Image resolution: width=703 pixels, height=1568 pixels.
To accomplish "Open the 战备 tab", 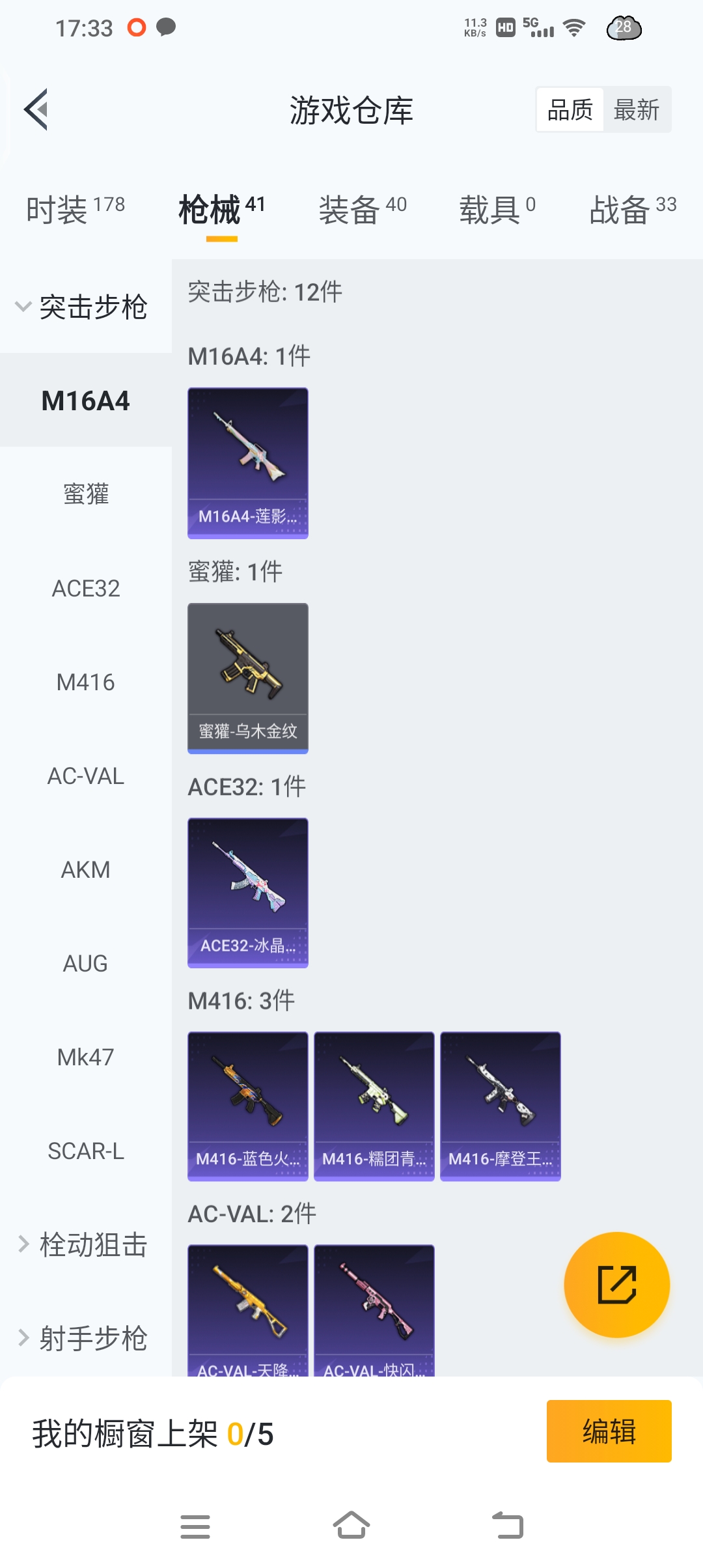I will 633,210.
